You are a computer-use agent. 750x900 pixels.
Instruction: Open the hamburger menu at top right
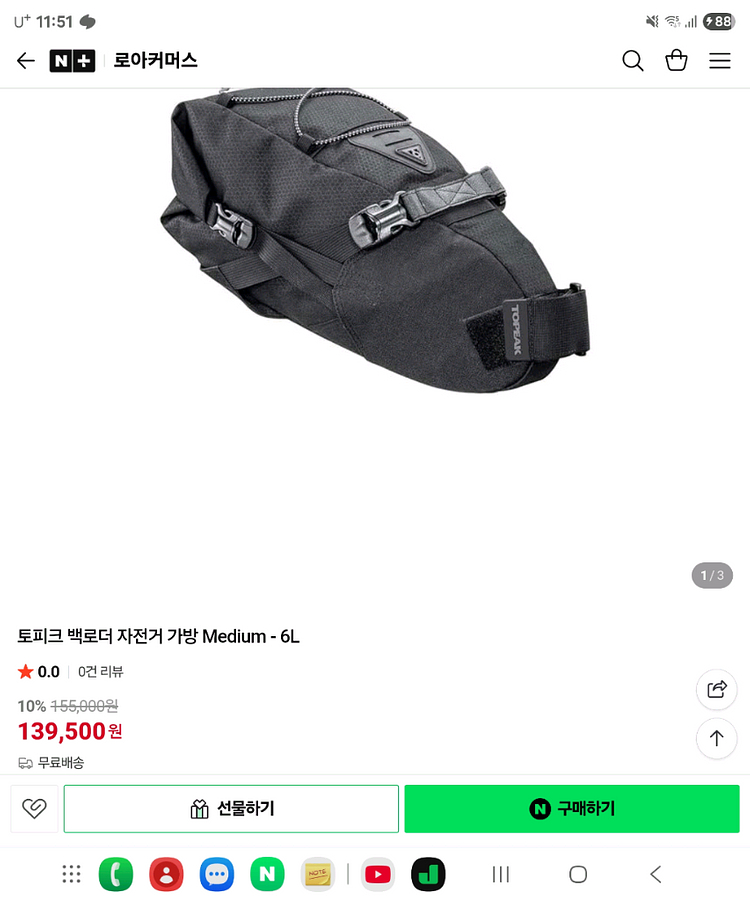click(719, 60)
